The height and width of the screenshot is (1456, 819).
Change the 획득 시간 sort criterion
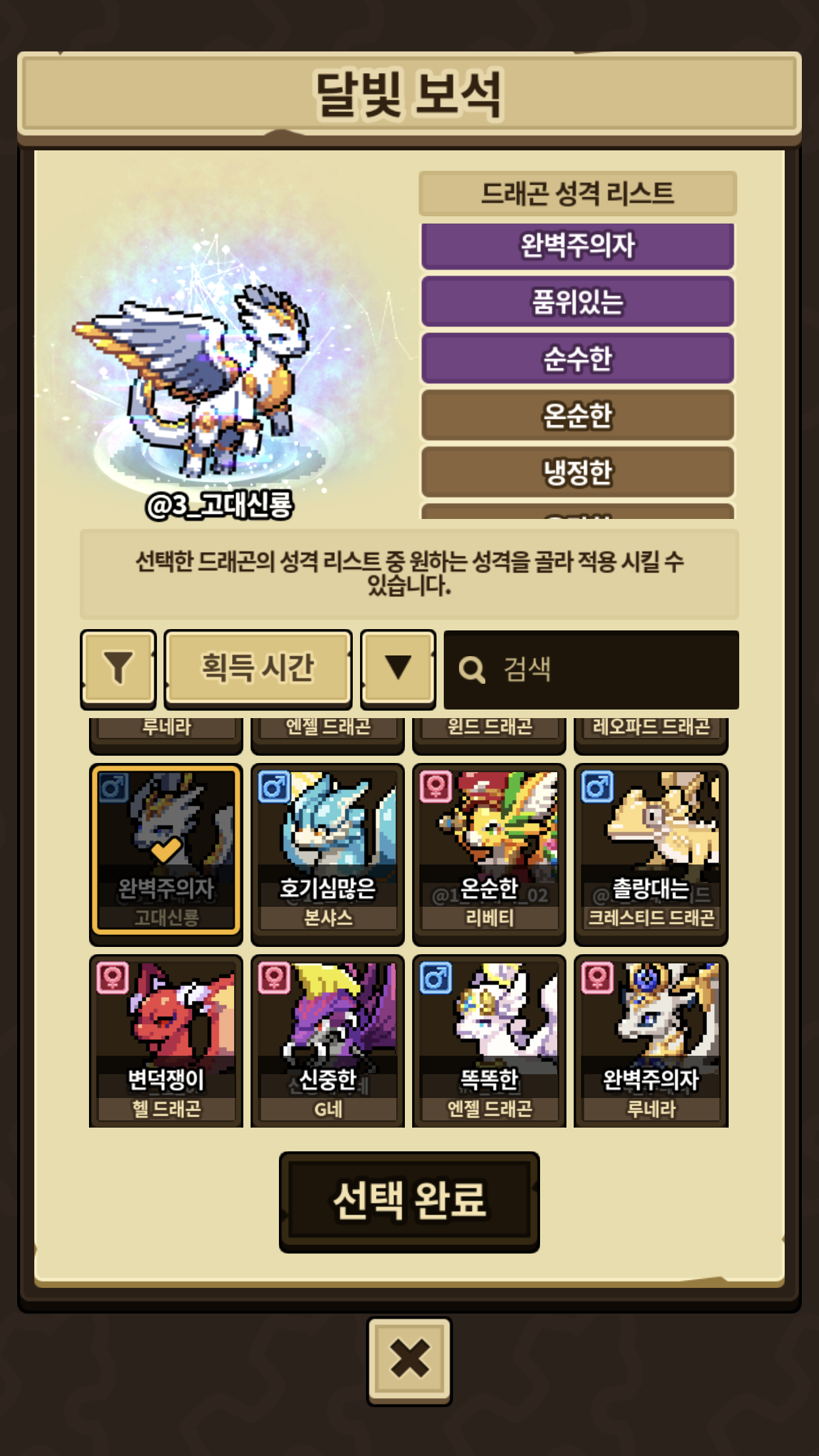pos(258,668)
